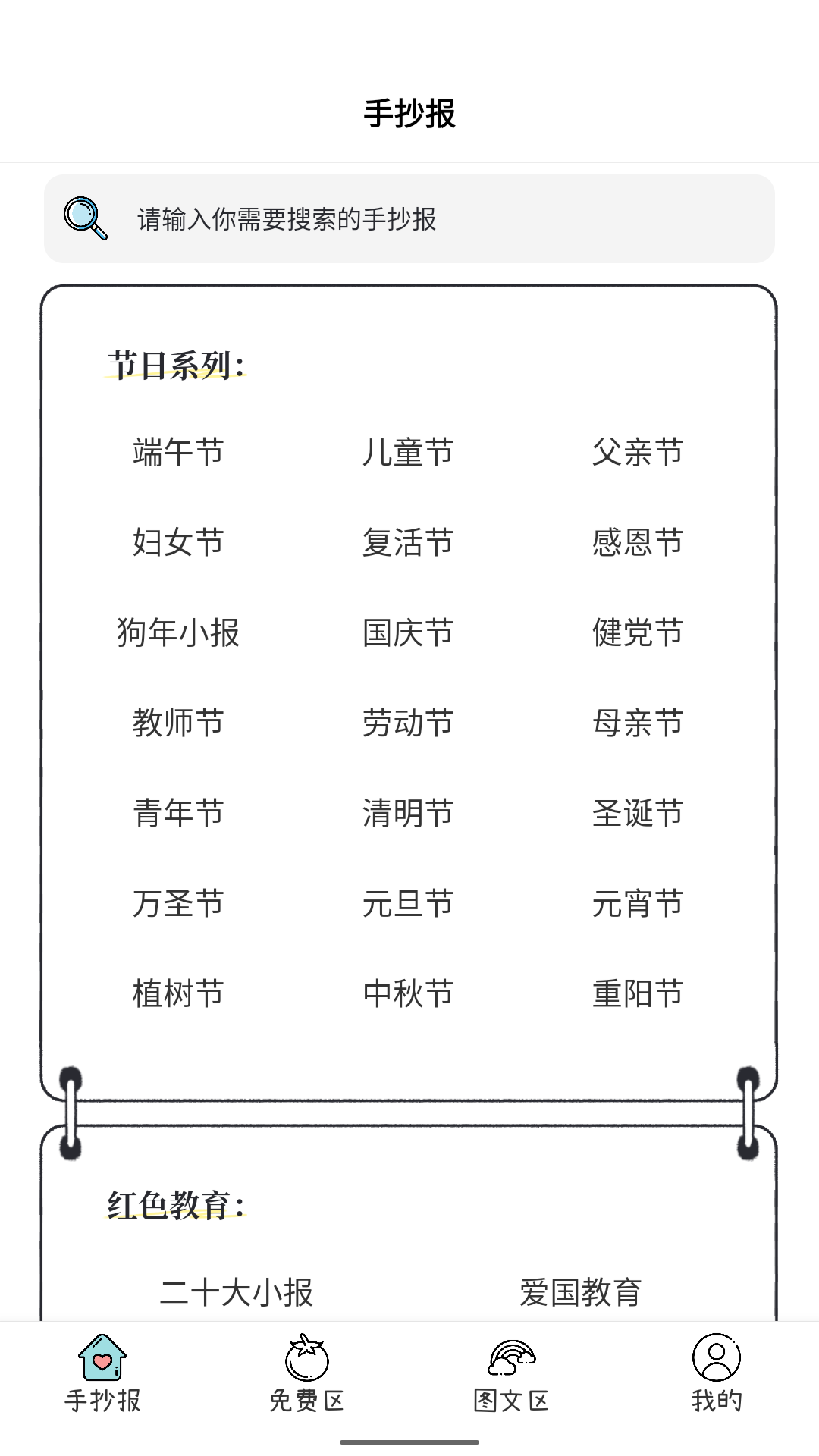Open the 爱国教育 category

coord(581,1293)
